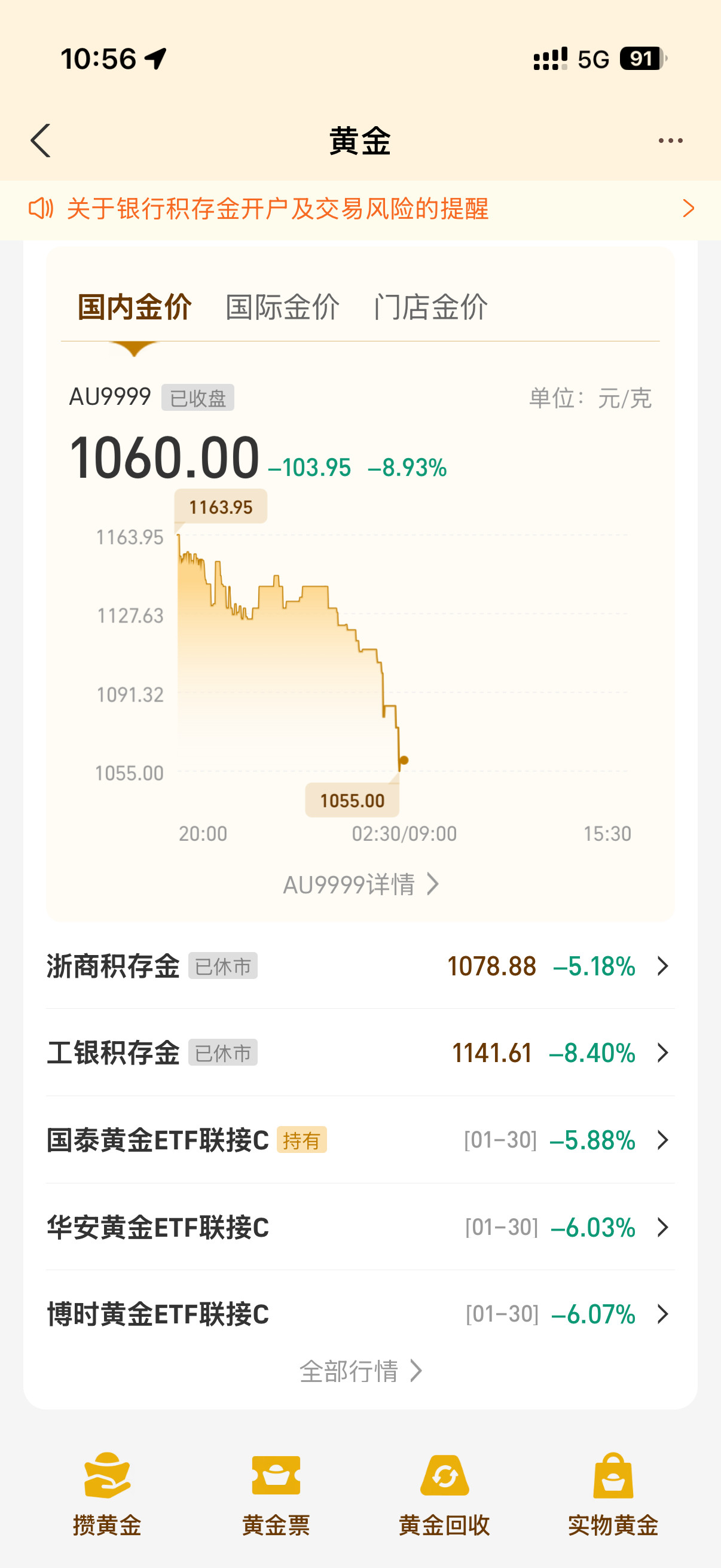Click the speaker icon on risk notice

click(41, 208)
